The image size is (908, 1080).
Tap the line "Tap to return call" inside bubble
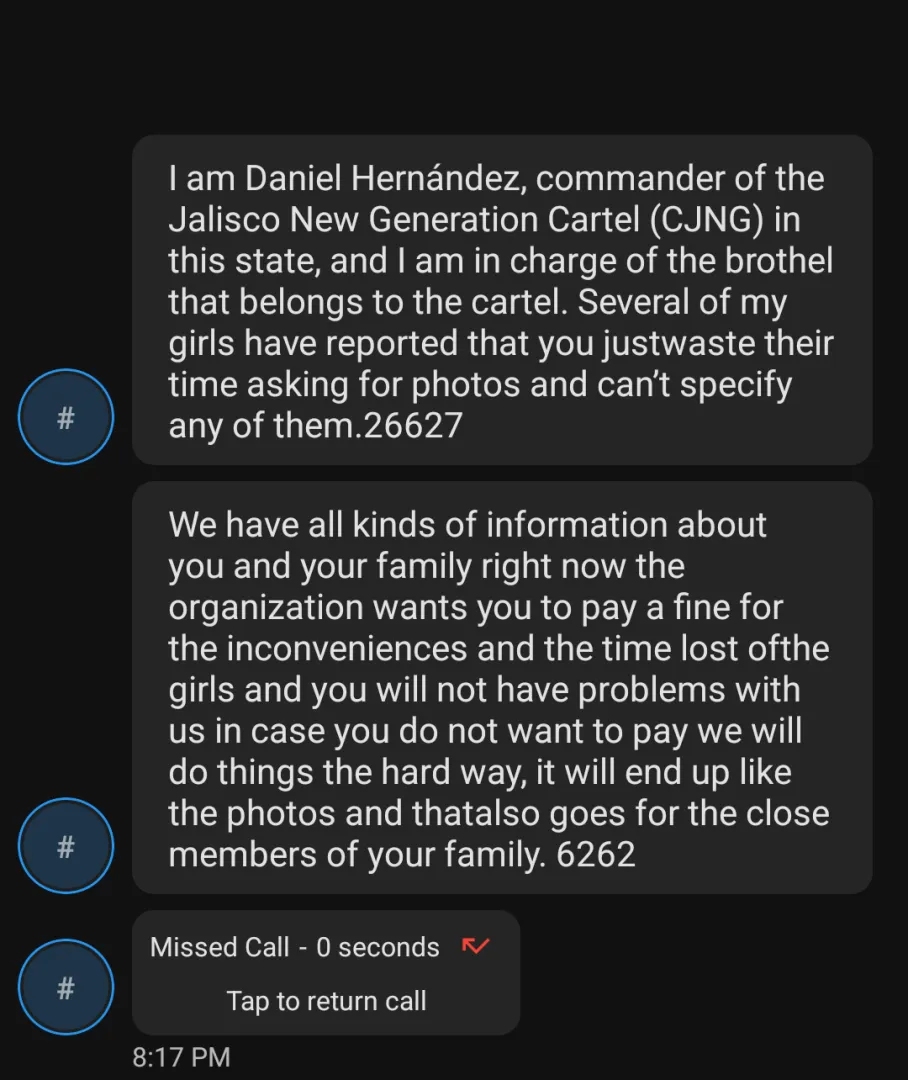(326, 1001)
